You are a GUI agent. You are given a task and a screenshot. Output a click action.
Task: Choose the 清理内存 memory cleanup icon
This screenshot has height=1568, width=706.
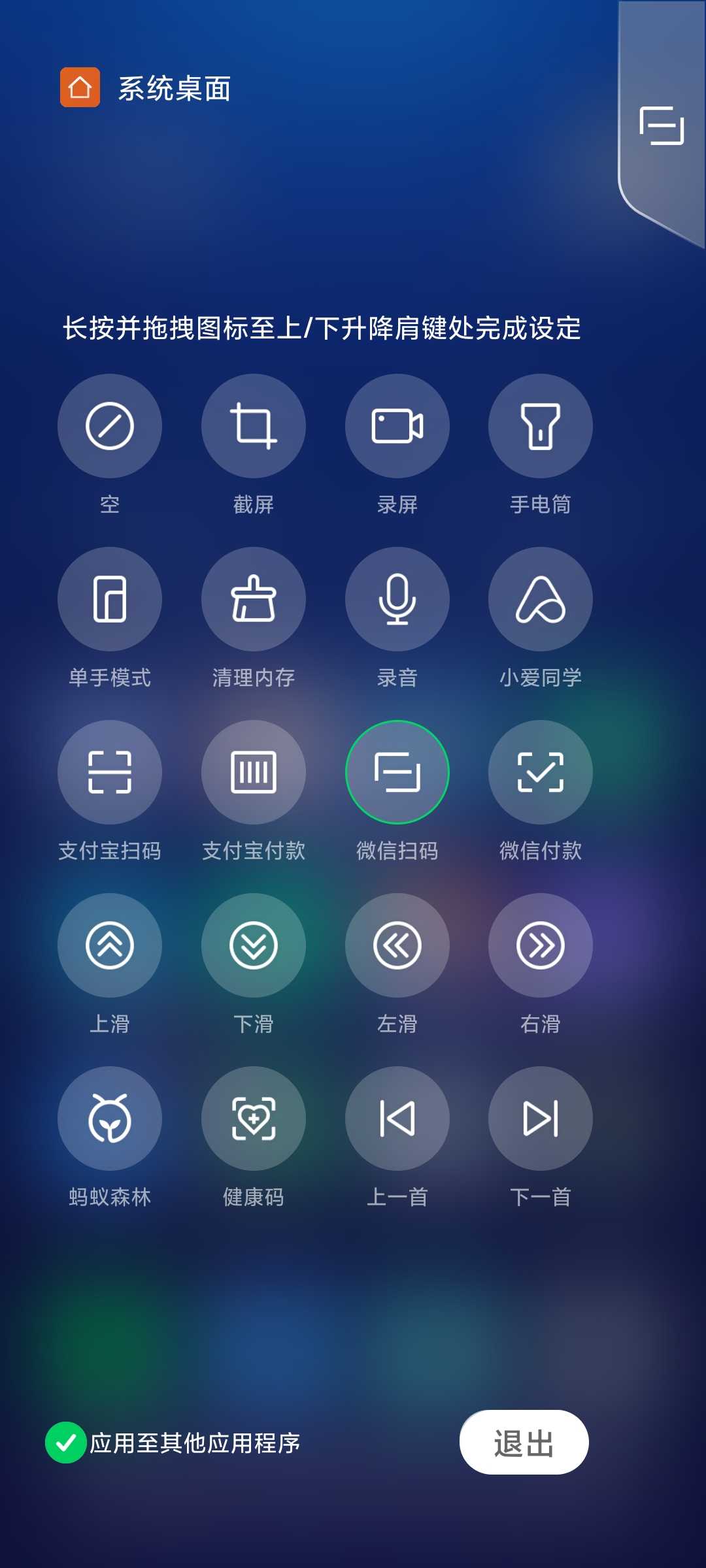click(254, 599)
